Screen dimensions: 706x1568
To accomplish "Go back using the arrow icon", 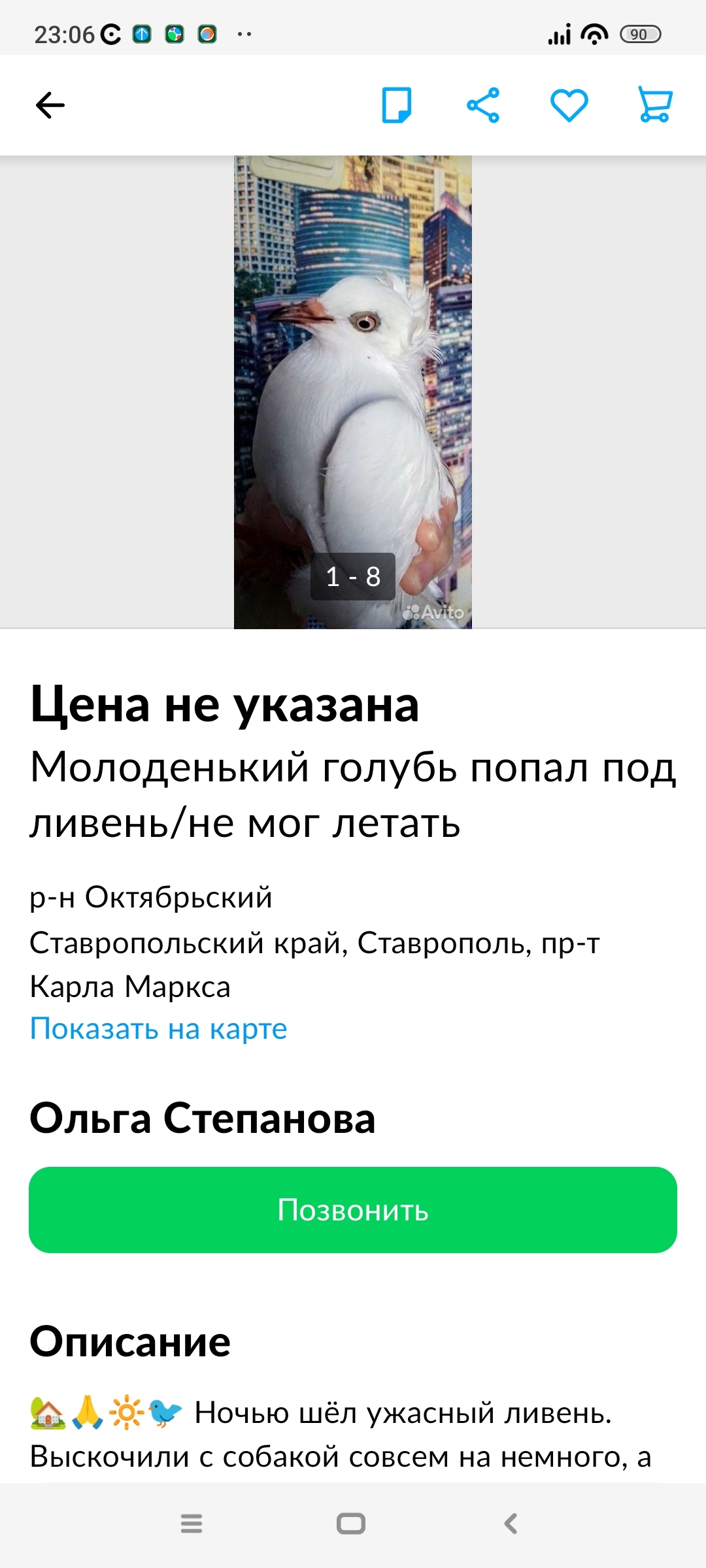I will tap(50, 105).
